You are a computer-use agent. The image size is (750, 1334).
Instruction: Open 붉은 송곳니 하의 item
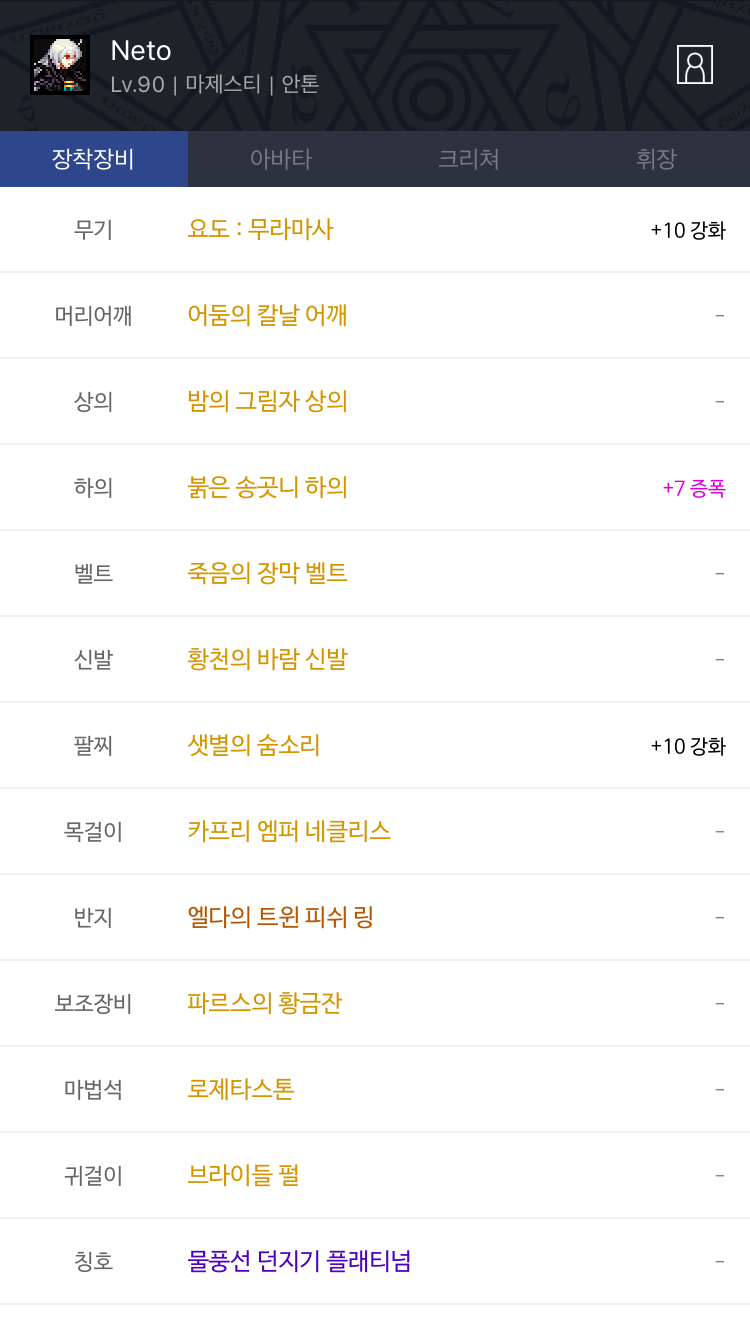267,487
